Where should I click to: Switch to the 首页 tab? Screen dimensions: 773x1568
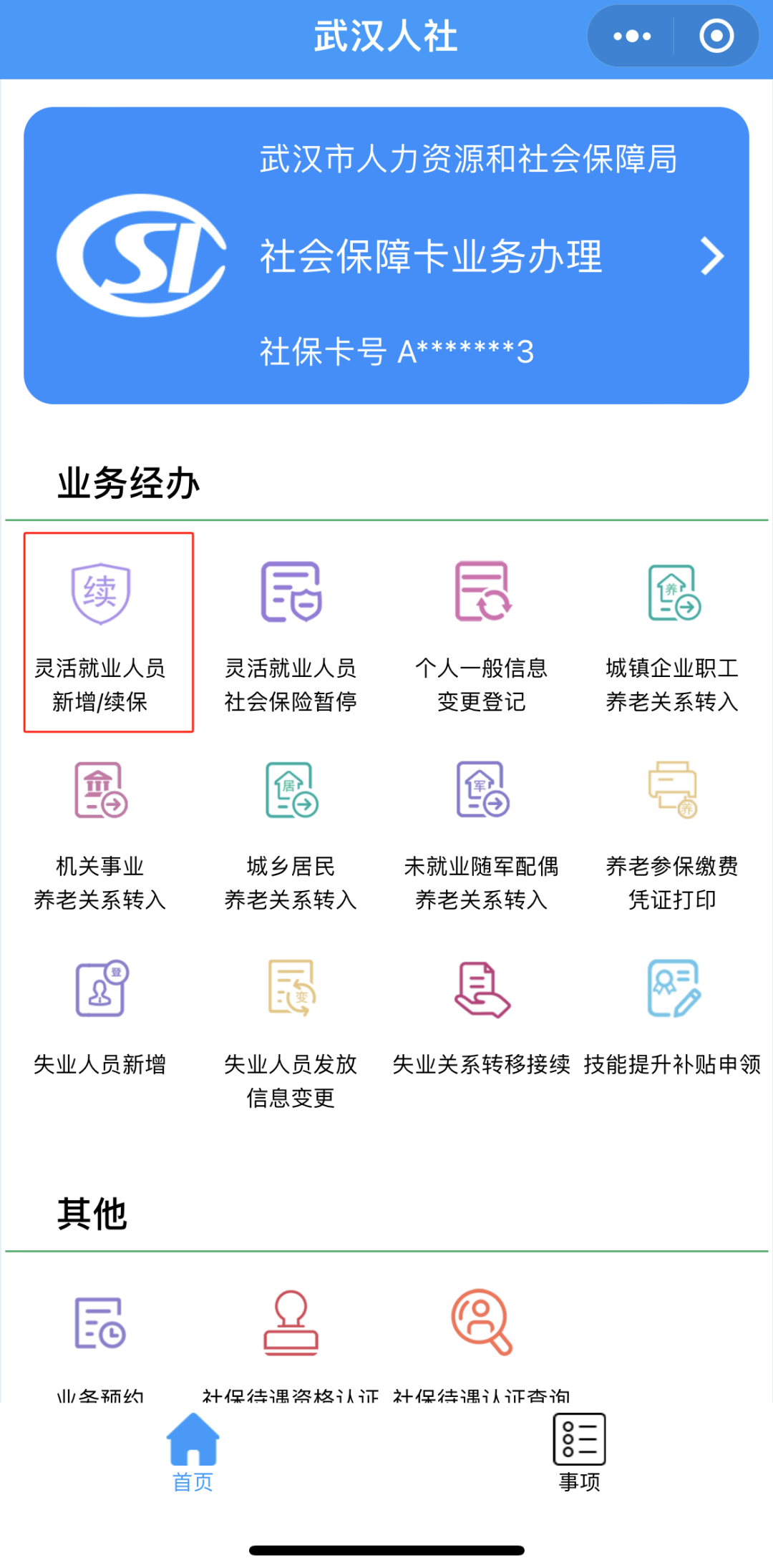click(193, 1452)
